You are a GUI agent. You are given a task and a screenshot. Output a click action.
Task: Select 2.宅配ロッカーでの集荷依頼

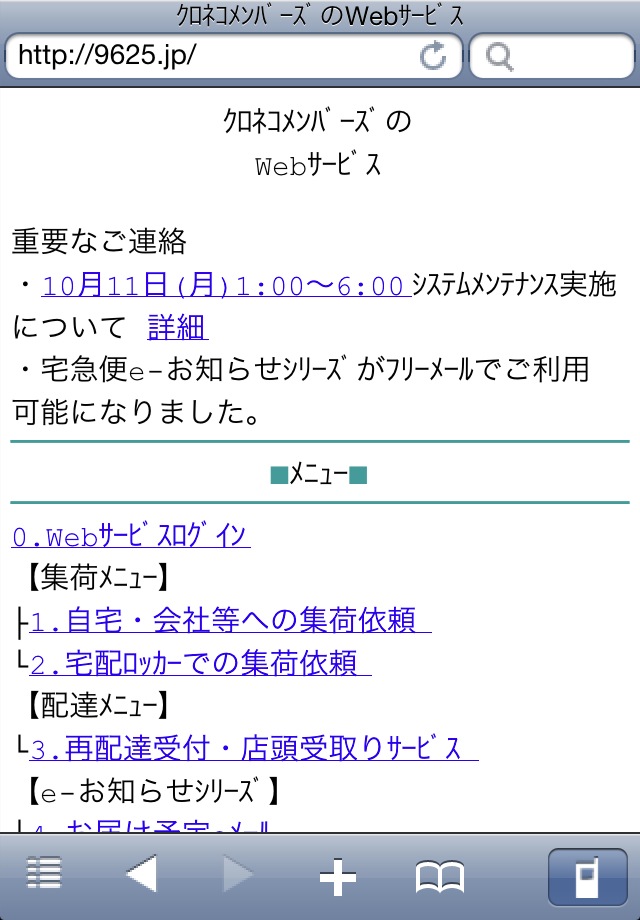[x=201, y=663]
